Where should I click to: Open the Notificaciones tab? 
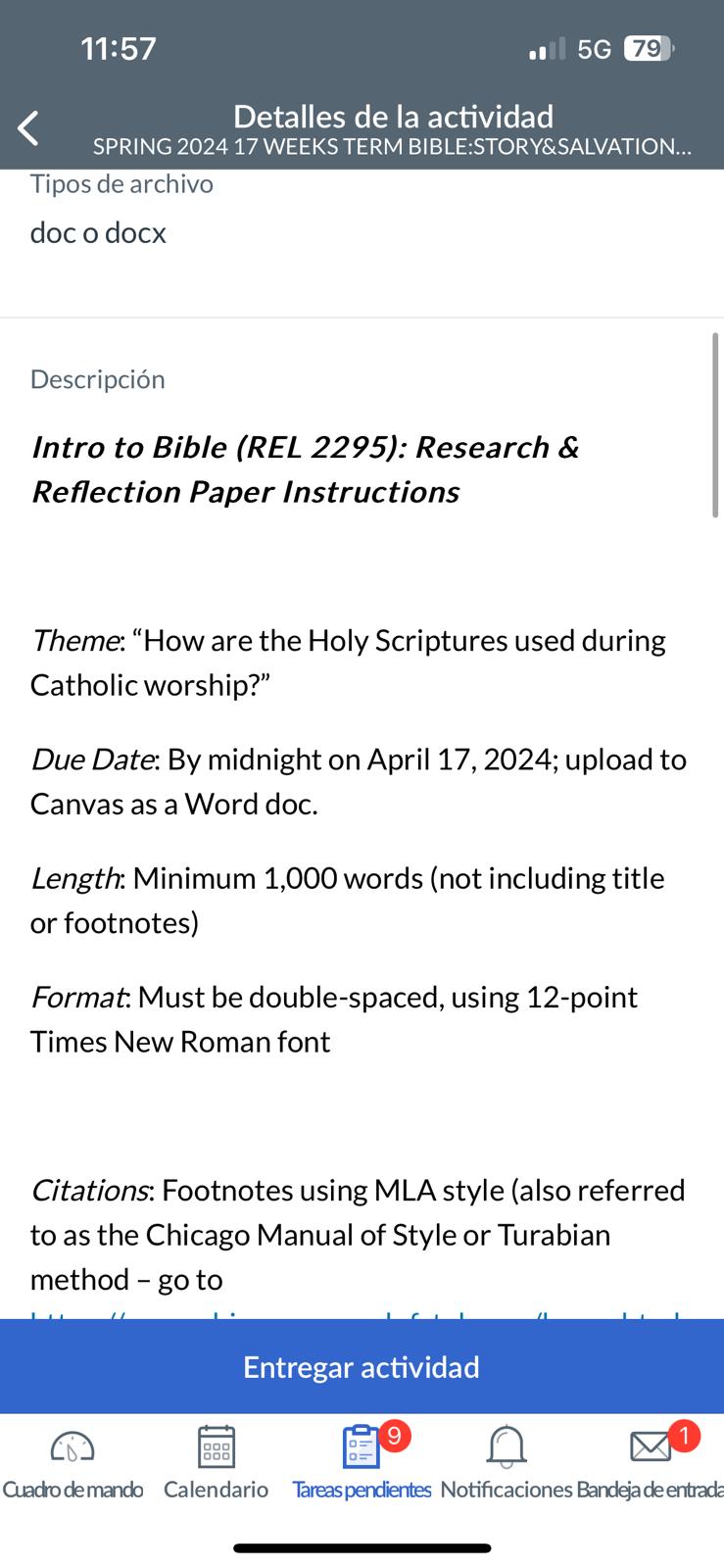(506, 1462)
